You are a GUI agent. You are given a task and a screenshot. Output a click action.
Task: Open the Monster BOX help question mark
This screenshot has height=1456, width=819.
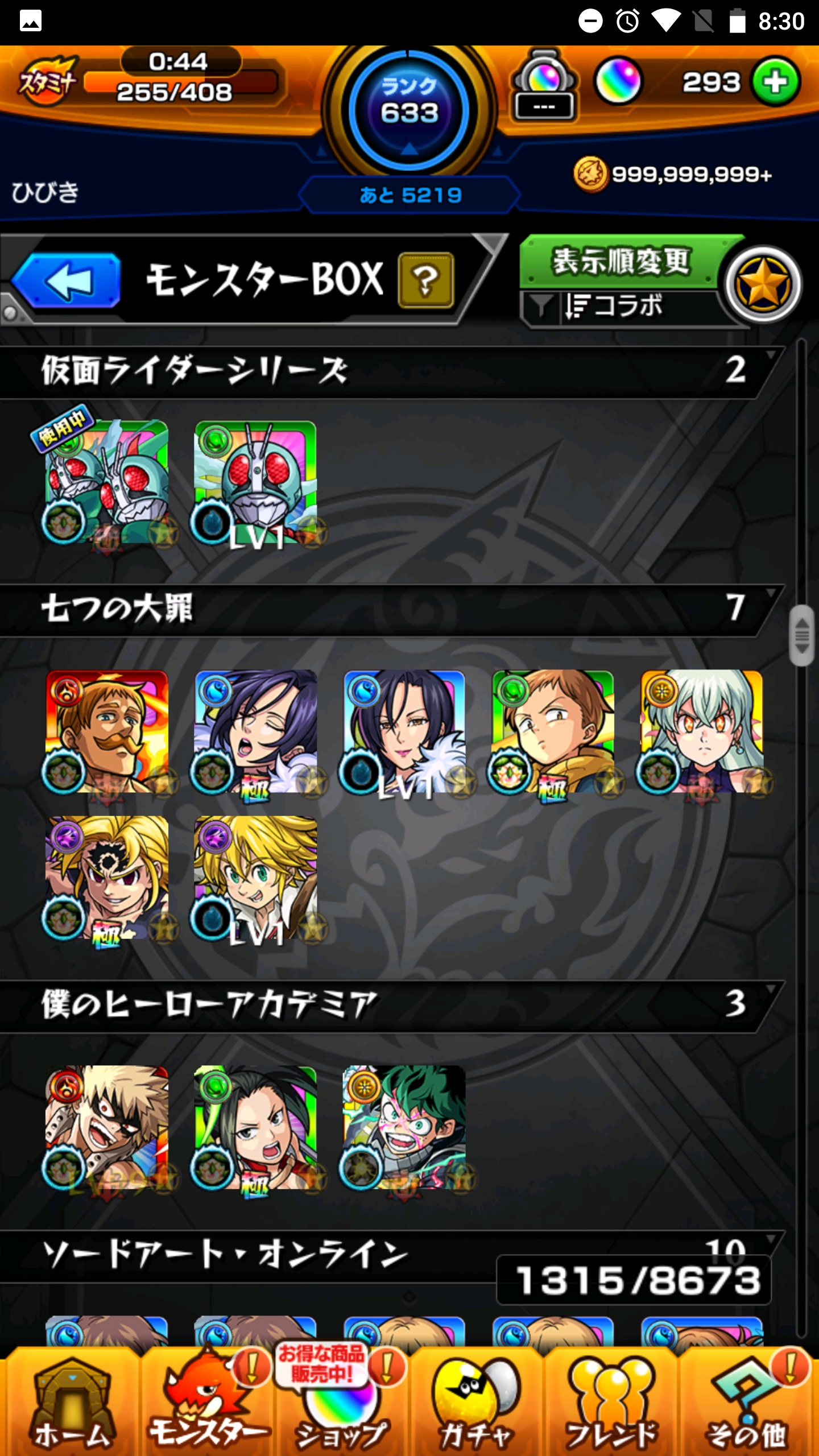click(x=425, y=280)
